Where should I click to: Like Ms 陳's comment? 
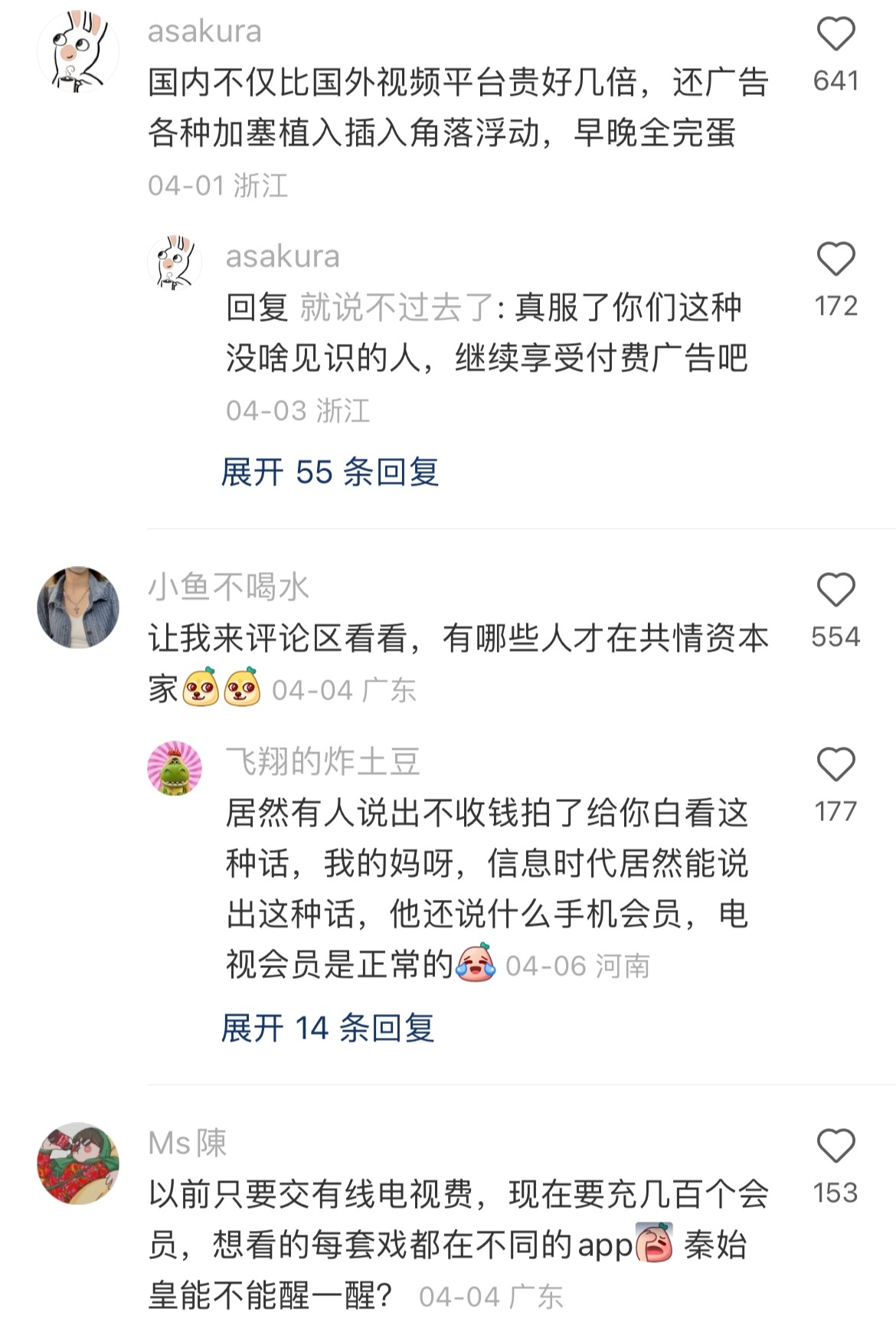coord(836,1146)
